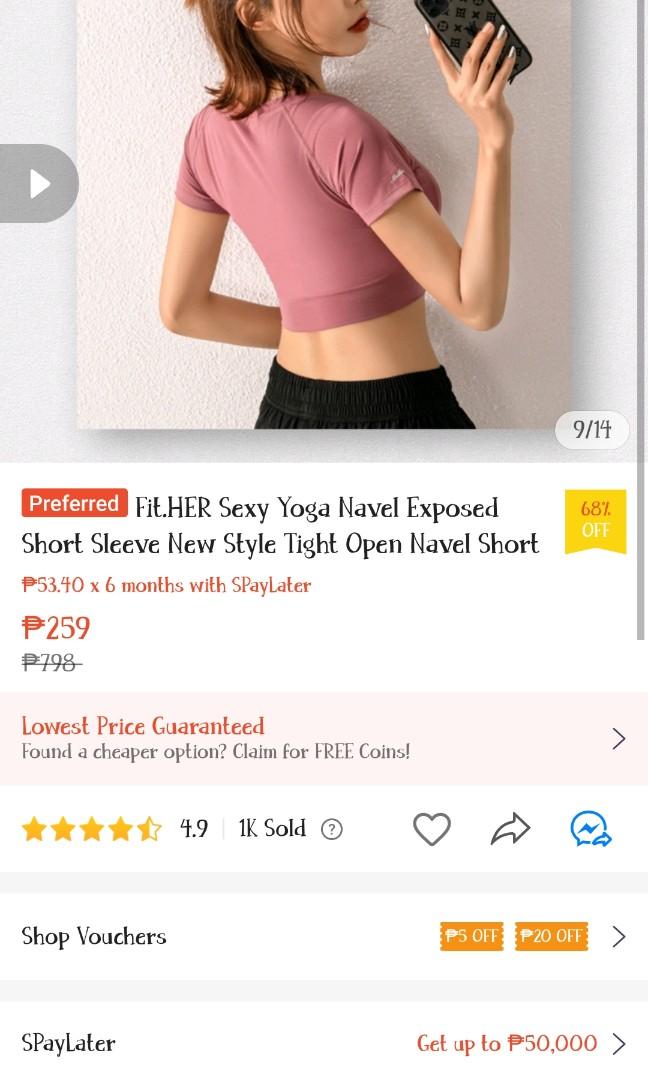Share this product listing
The width and height of the screenshot is (648, 1080).
[510, 829]
